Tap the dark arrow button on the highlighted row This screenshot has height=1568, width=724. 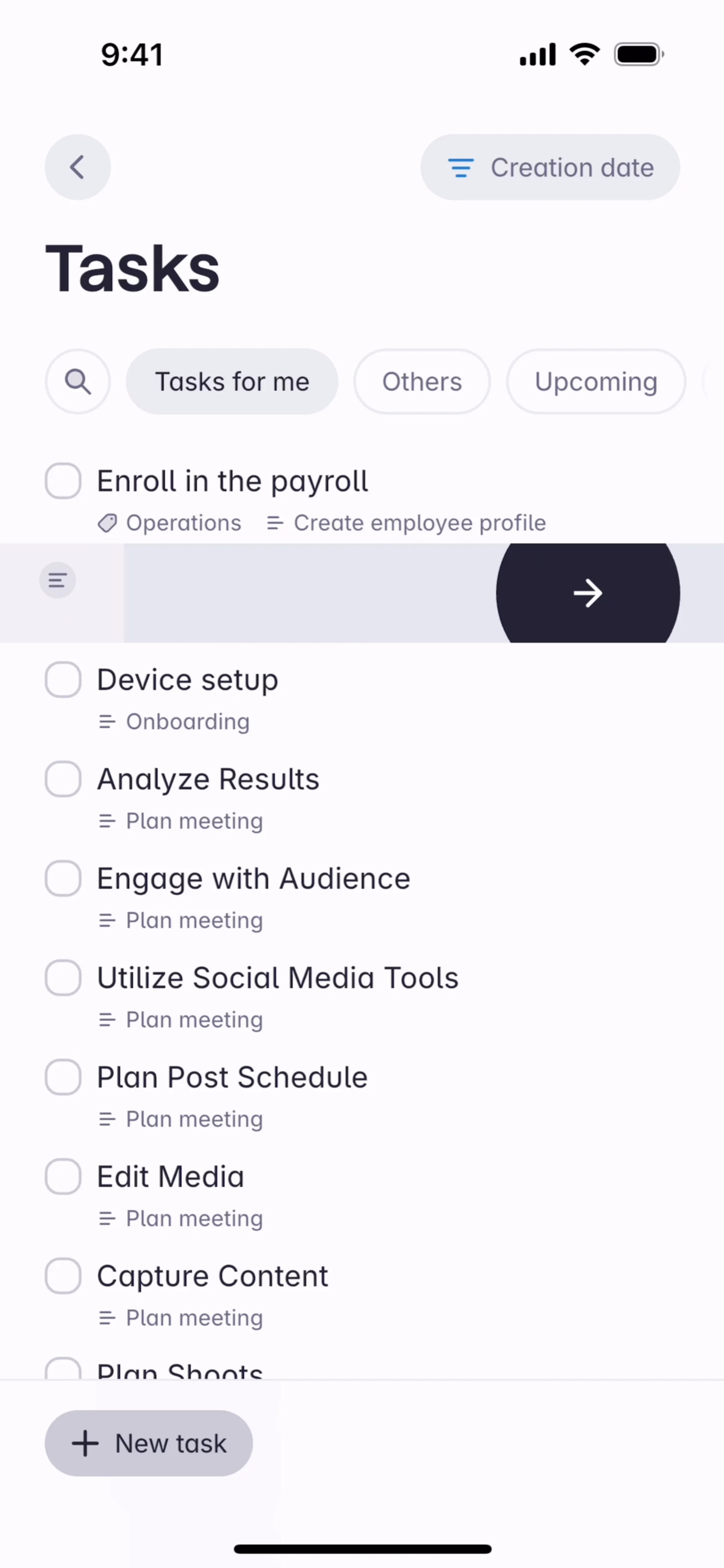pyautogui.click(x=587, y=593)
